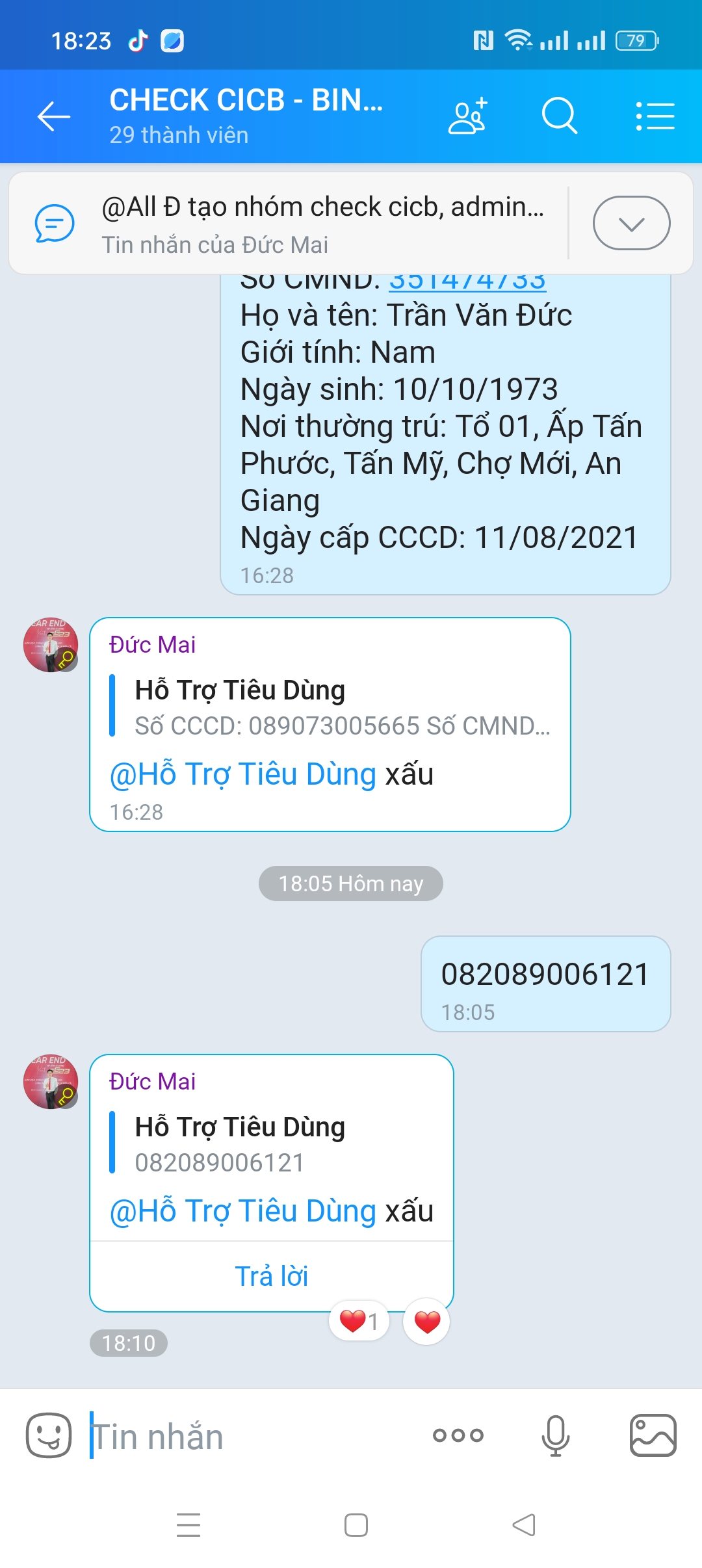
Task: Open the group options menu
Action: tap(655, 116)
